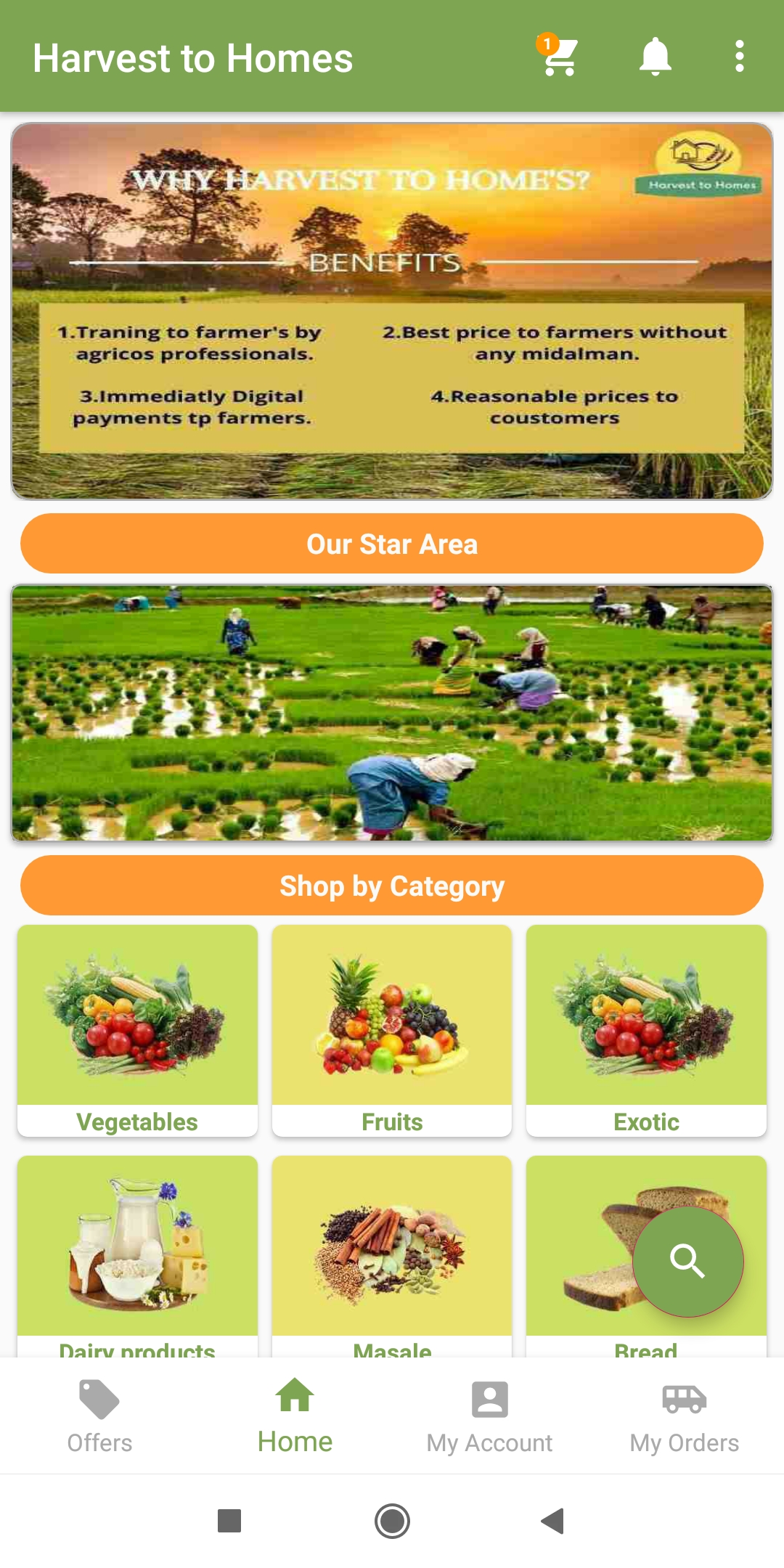The width and height of the screenshot is (784, 1568).
Task: Open the notifications bell
Action: tap(655, 57)
